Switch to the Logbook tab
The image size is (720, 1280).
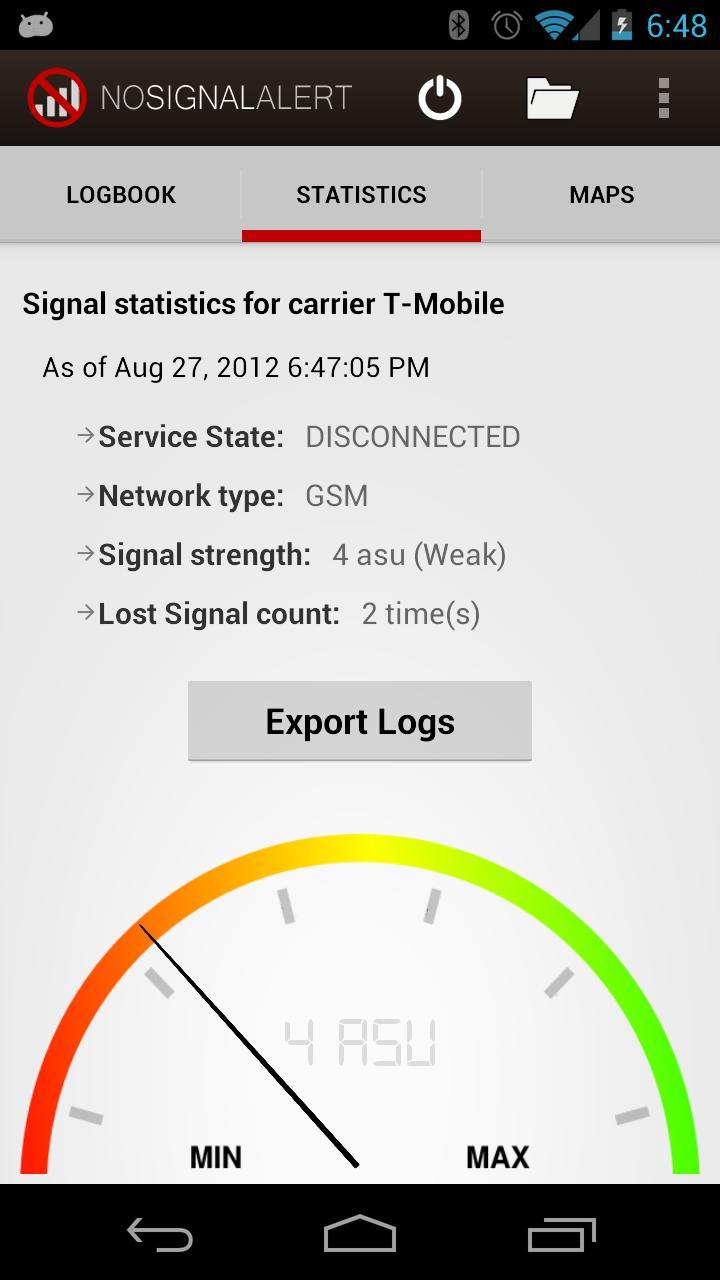tap(120, 194)
